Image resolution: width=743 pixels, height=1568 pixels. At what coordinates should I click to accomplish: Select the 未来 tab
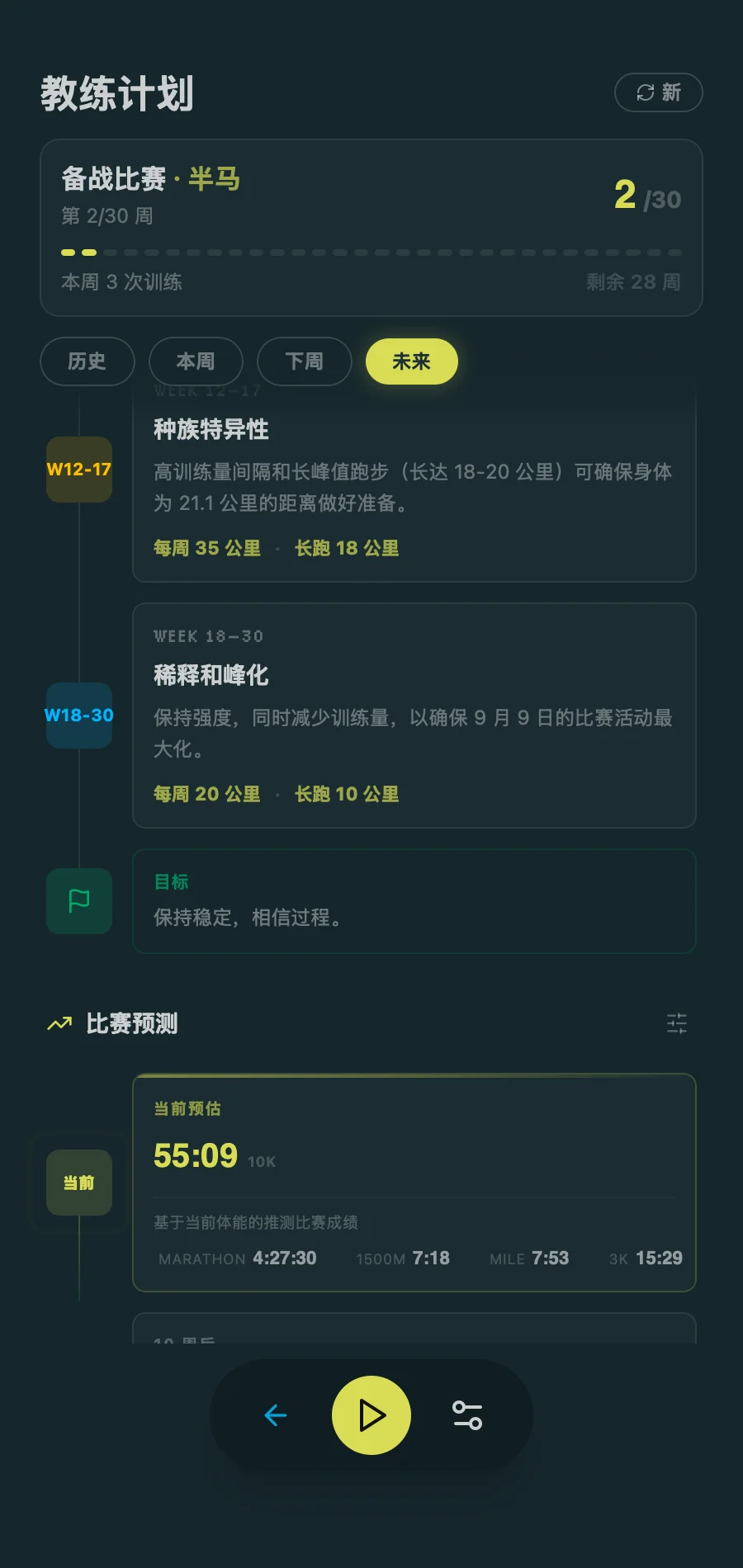coord(411,361)
